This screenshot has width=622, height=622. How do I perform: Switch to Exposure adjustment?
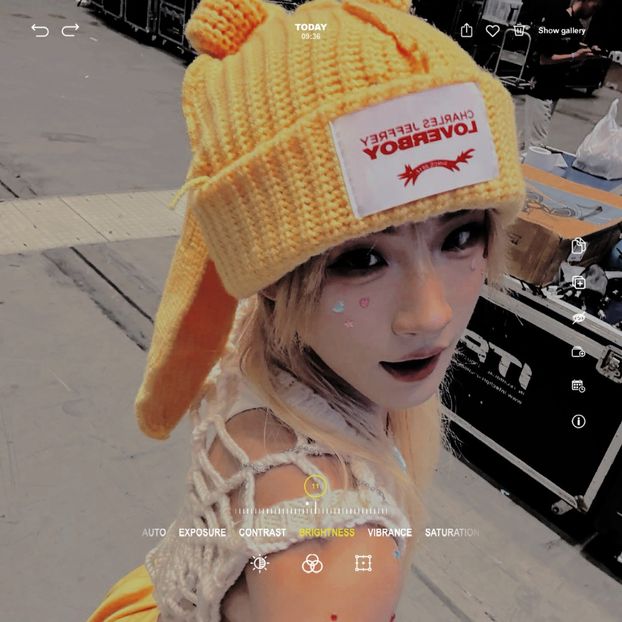click(202, 533)
